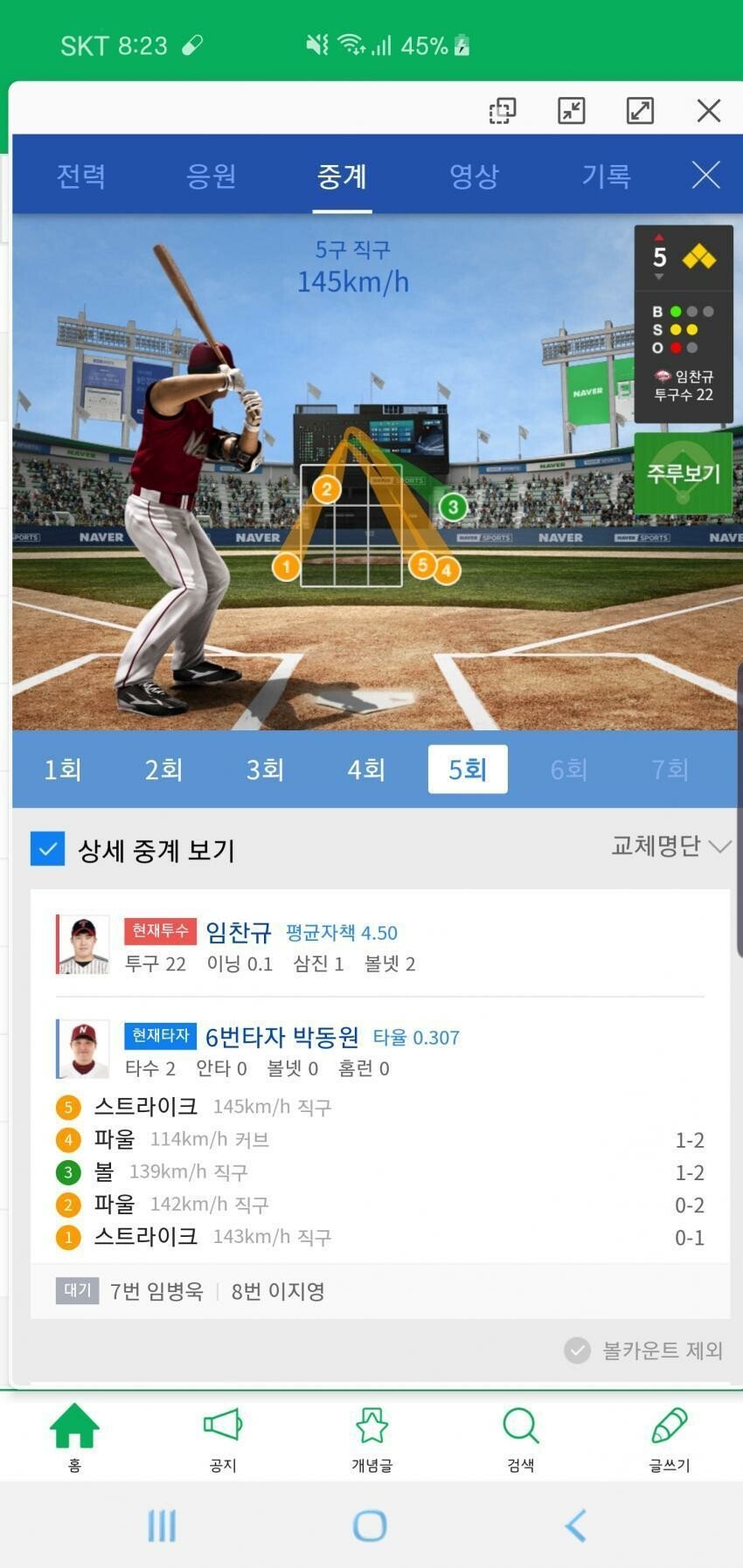Image resolution: width=743 pixels, height=1568 pixels.
Task: Close the popup window with top X
Action: 708,111
